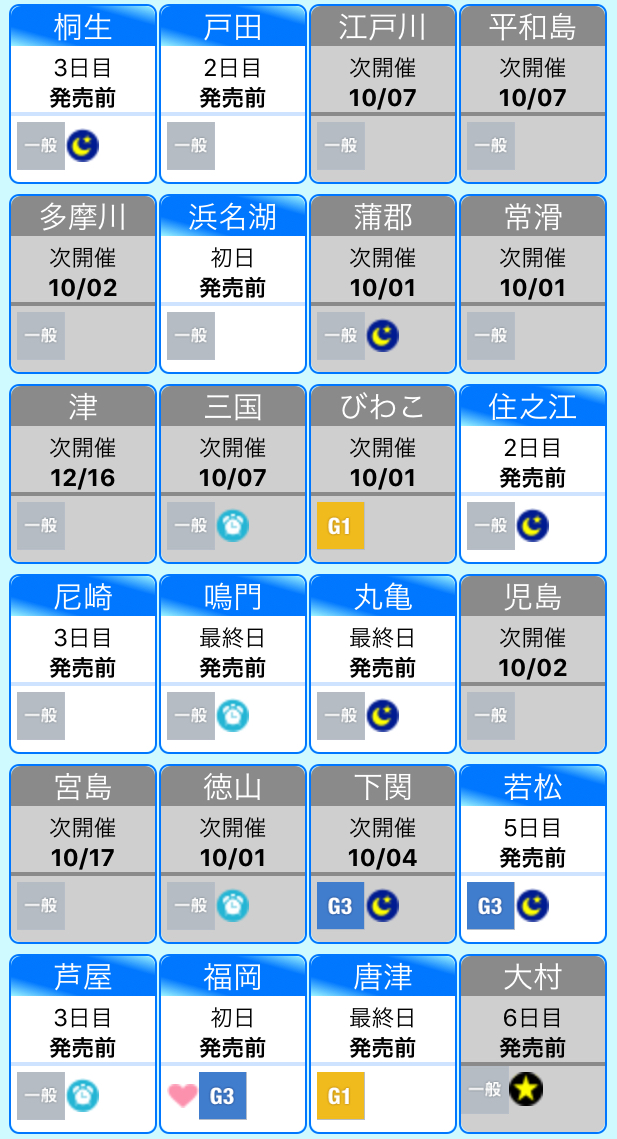
Task: Open the 若松 G3 venue card
Action: (x=533, y=854)
